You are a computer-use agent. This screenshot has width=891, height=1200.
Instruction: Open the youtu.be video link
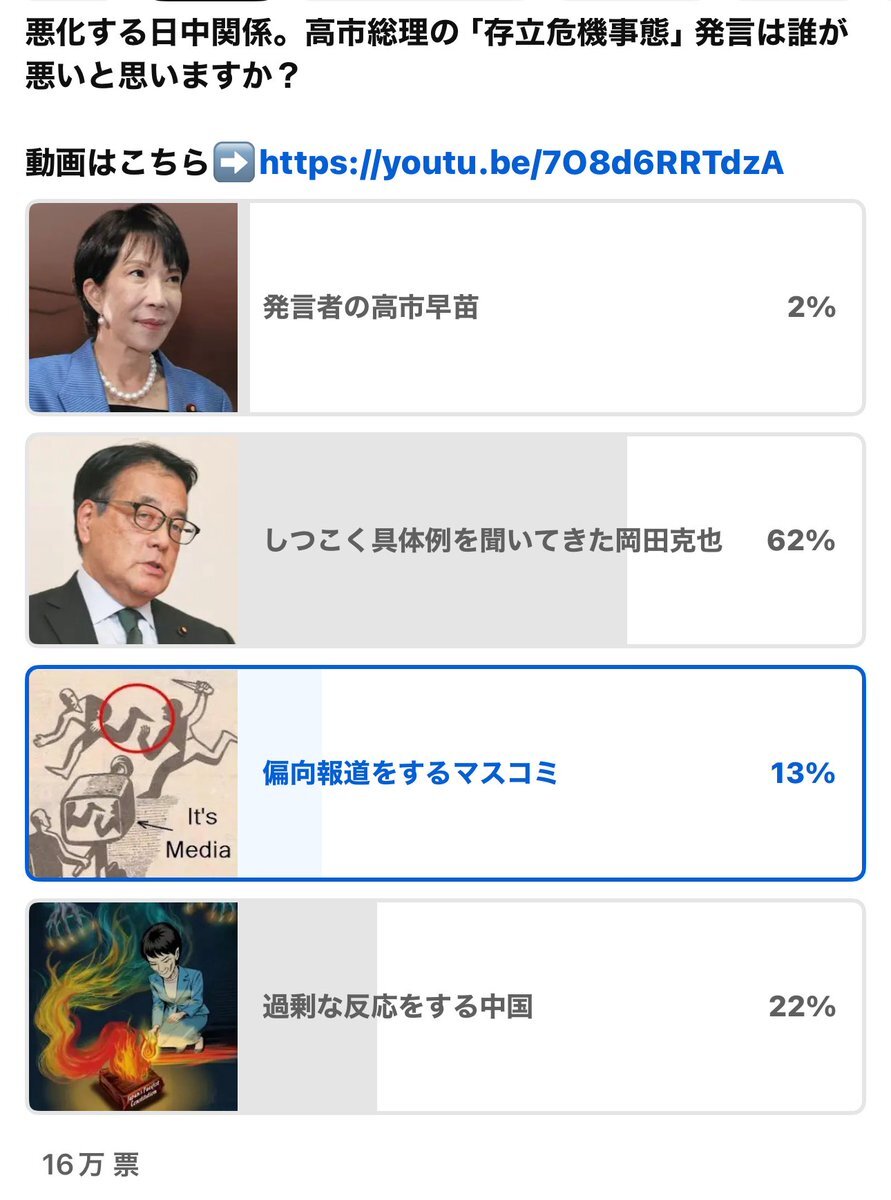click(x=520, y=163)
